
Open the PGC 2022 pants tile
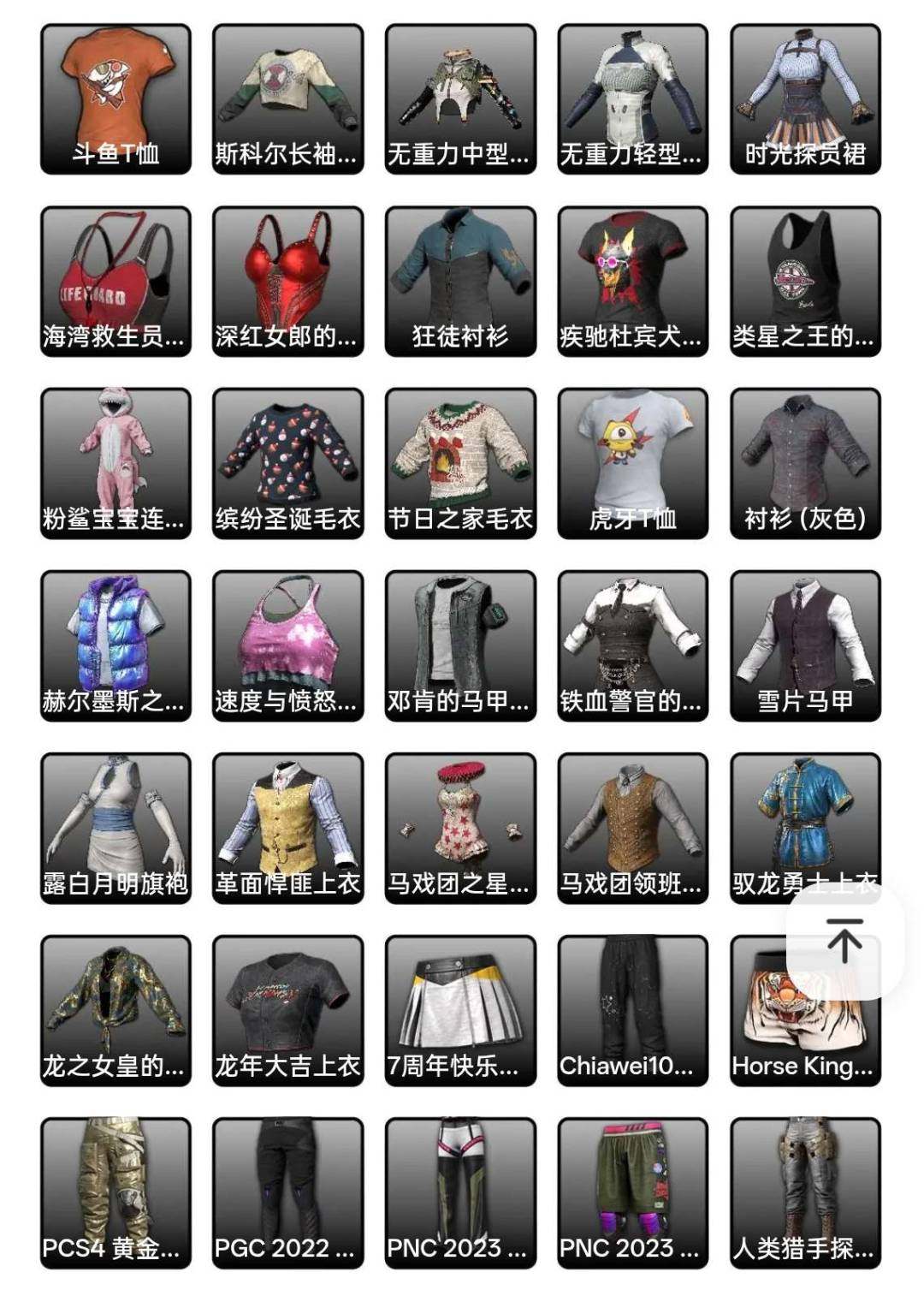(x=287, y=1192)
